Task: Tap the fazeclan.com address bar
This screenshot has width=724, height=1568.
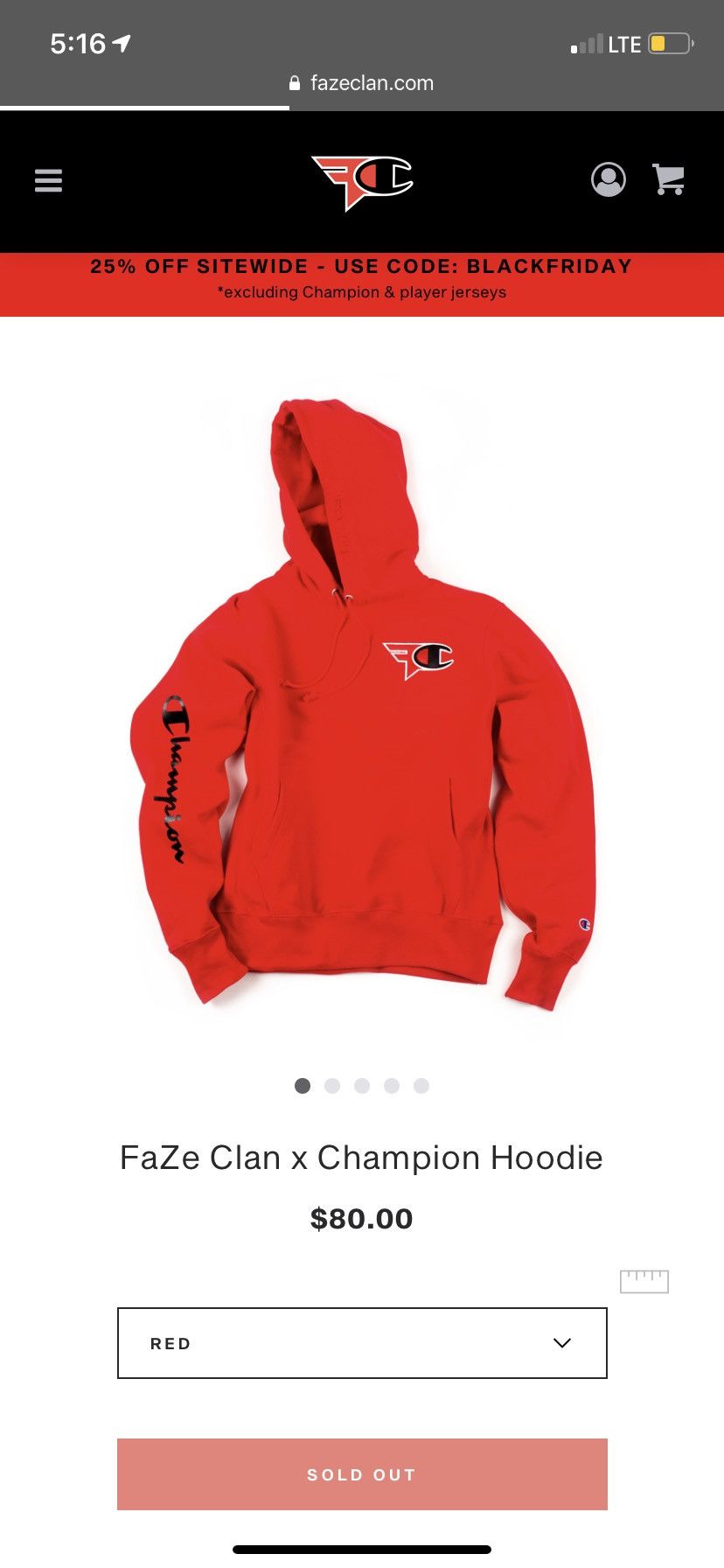Action: [362, 83]
